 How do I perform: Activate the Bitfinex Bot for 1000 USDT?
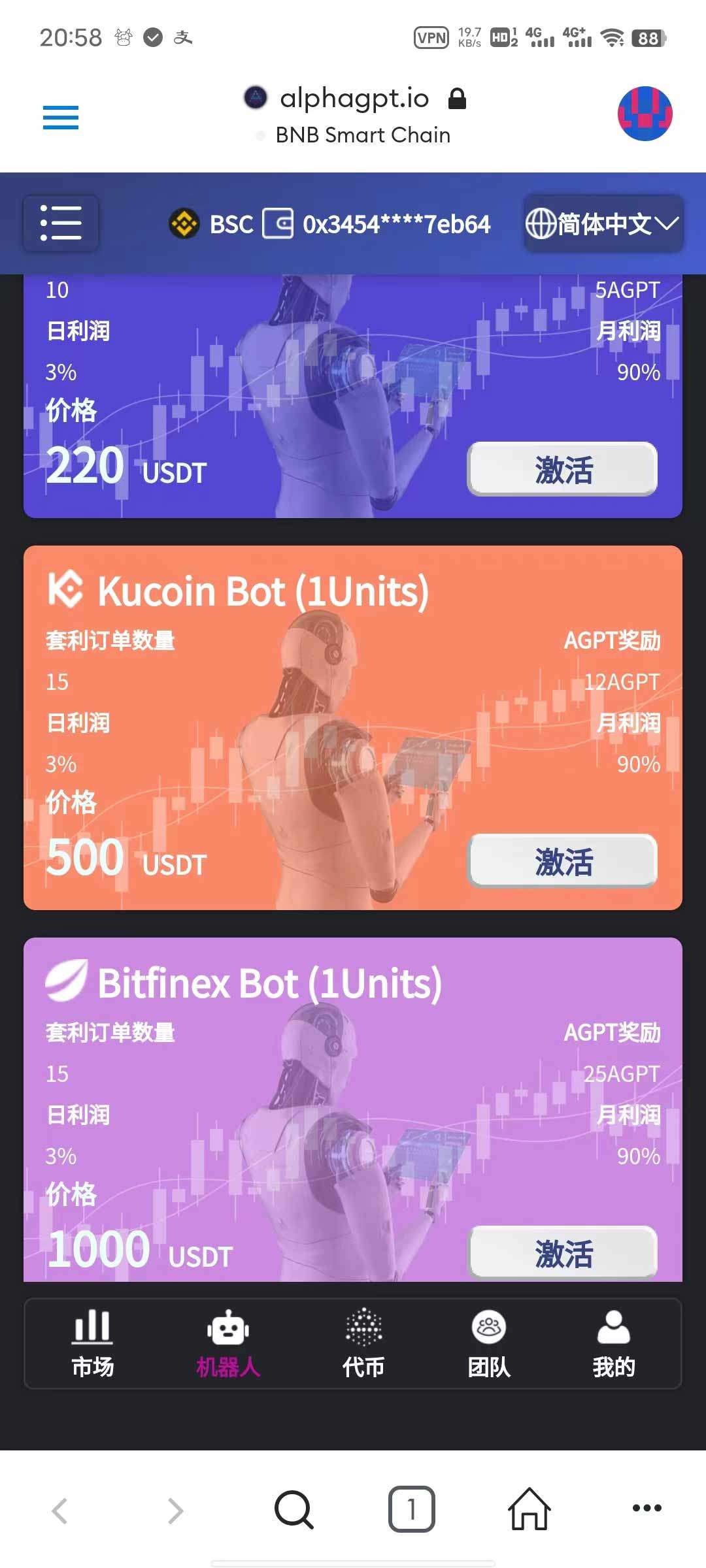click(562, 1252)
